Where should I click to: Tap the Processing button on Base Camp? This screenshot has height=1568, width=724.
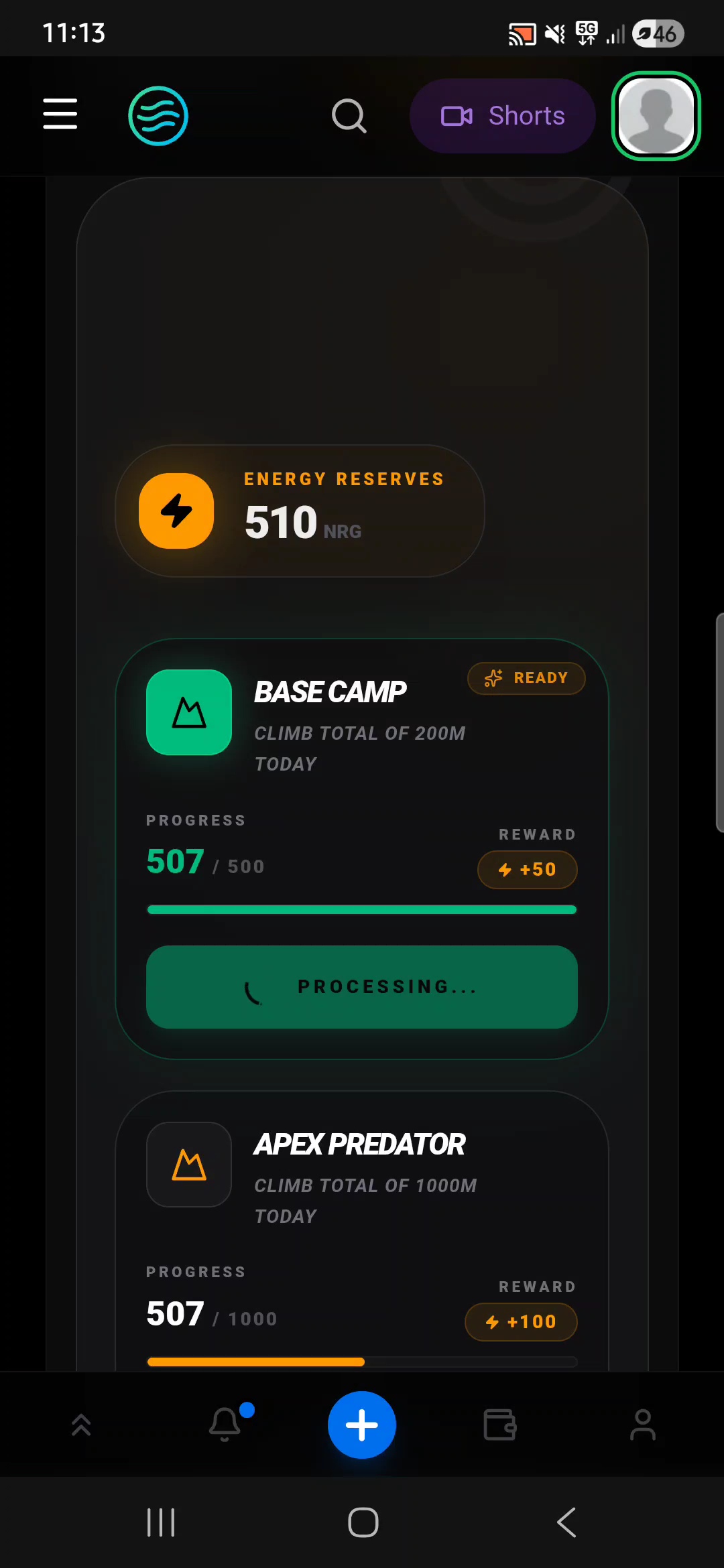tap(362, 986)
